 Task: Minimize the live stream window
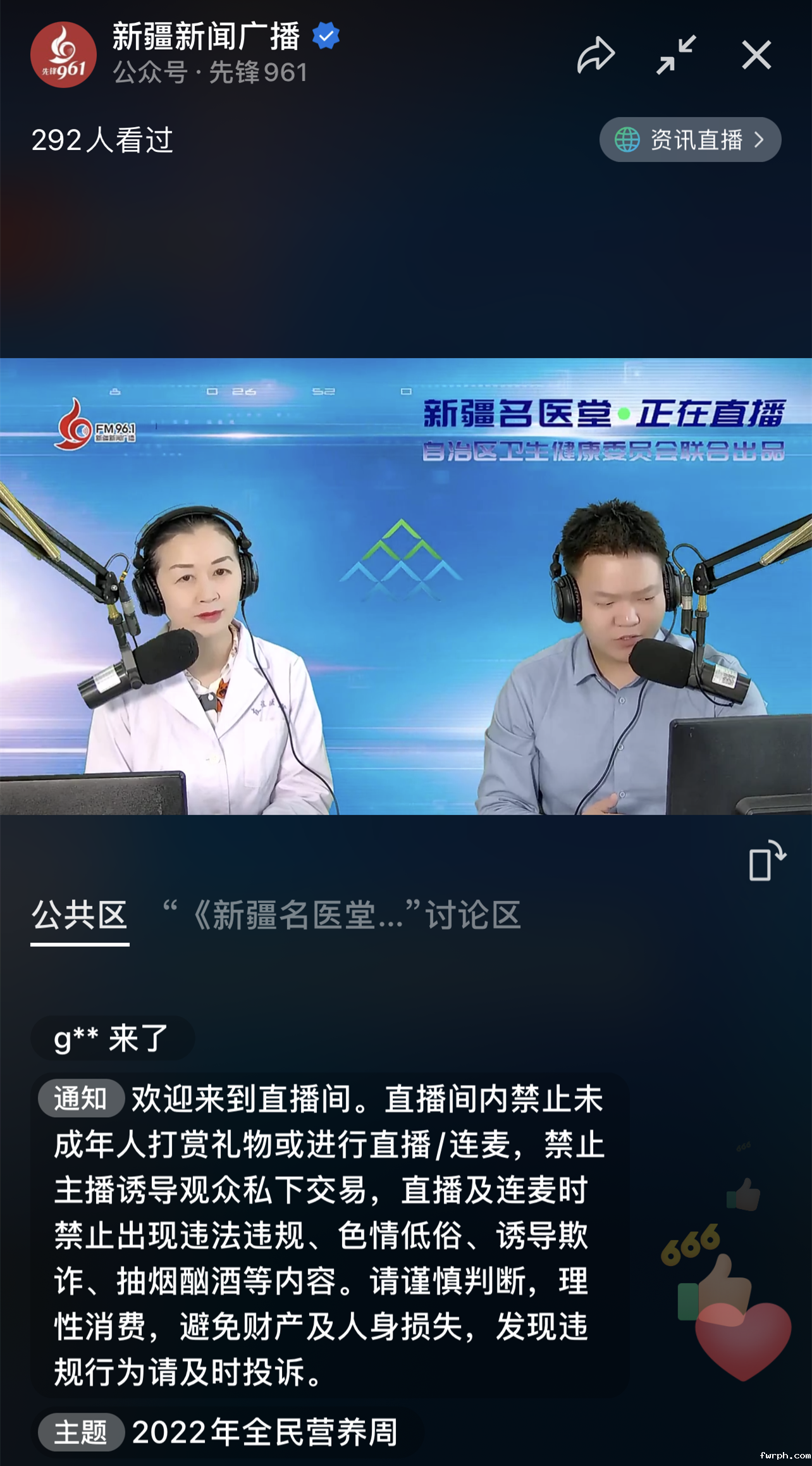[676, 55]
